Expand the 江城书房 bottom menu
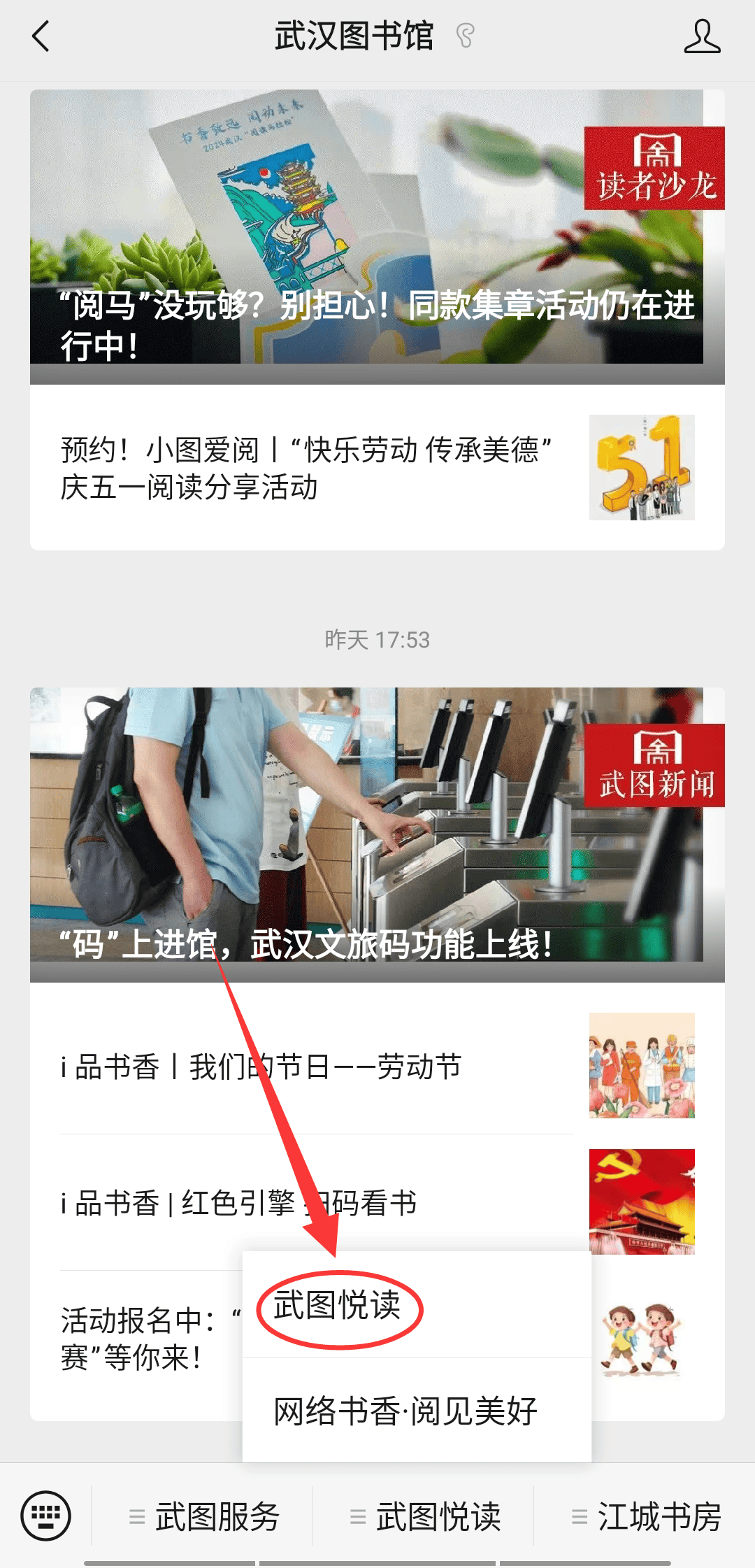 pyautogui.click(x=646, y=1516)
